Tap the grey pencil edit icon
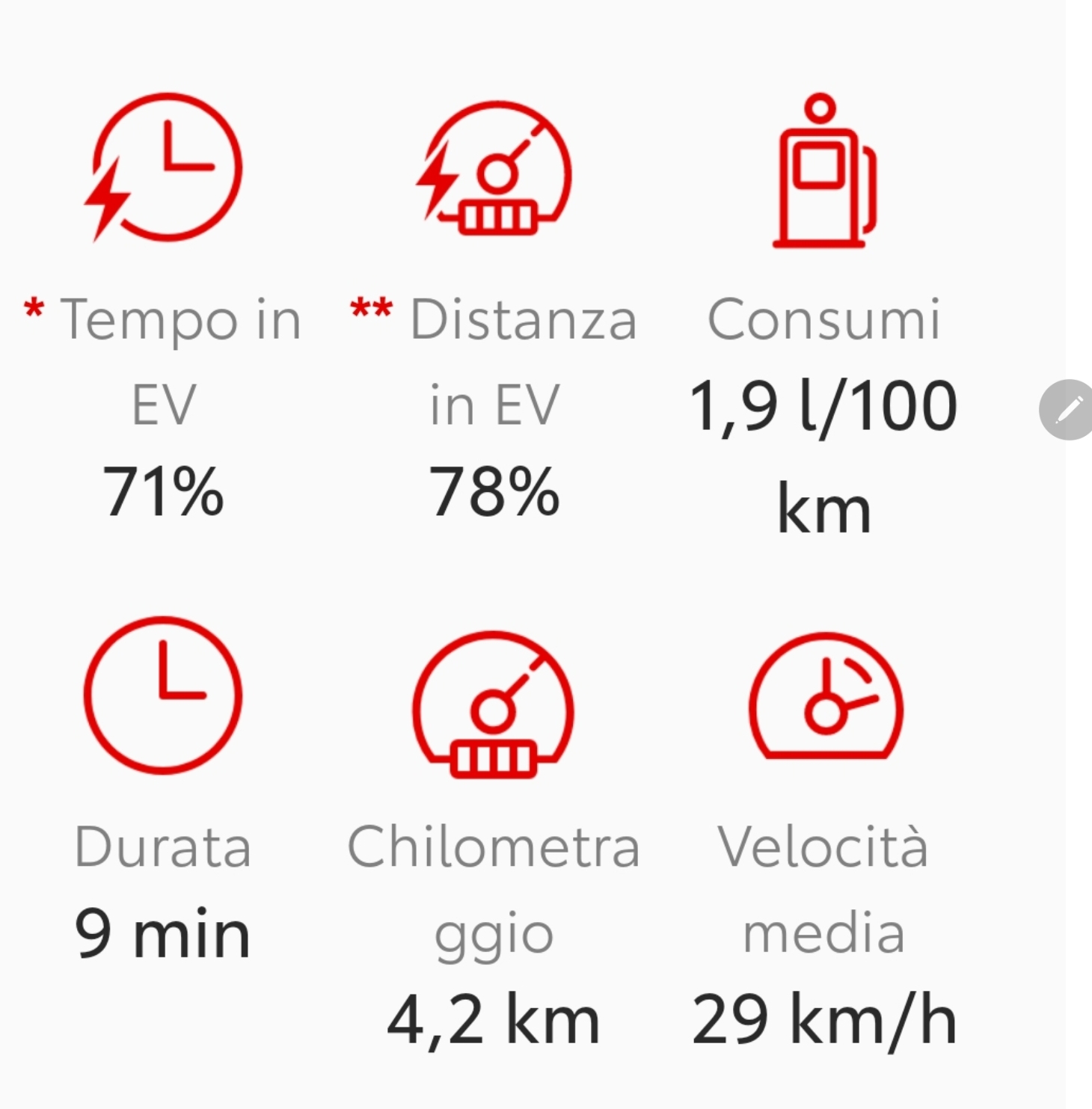 point(1068,409)
